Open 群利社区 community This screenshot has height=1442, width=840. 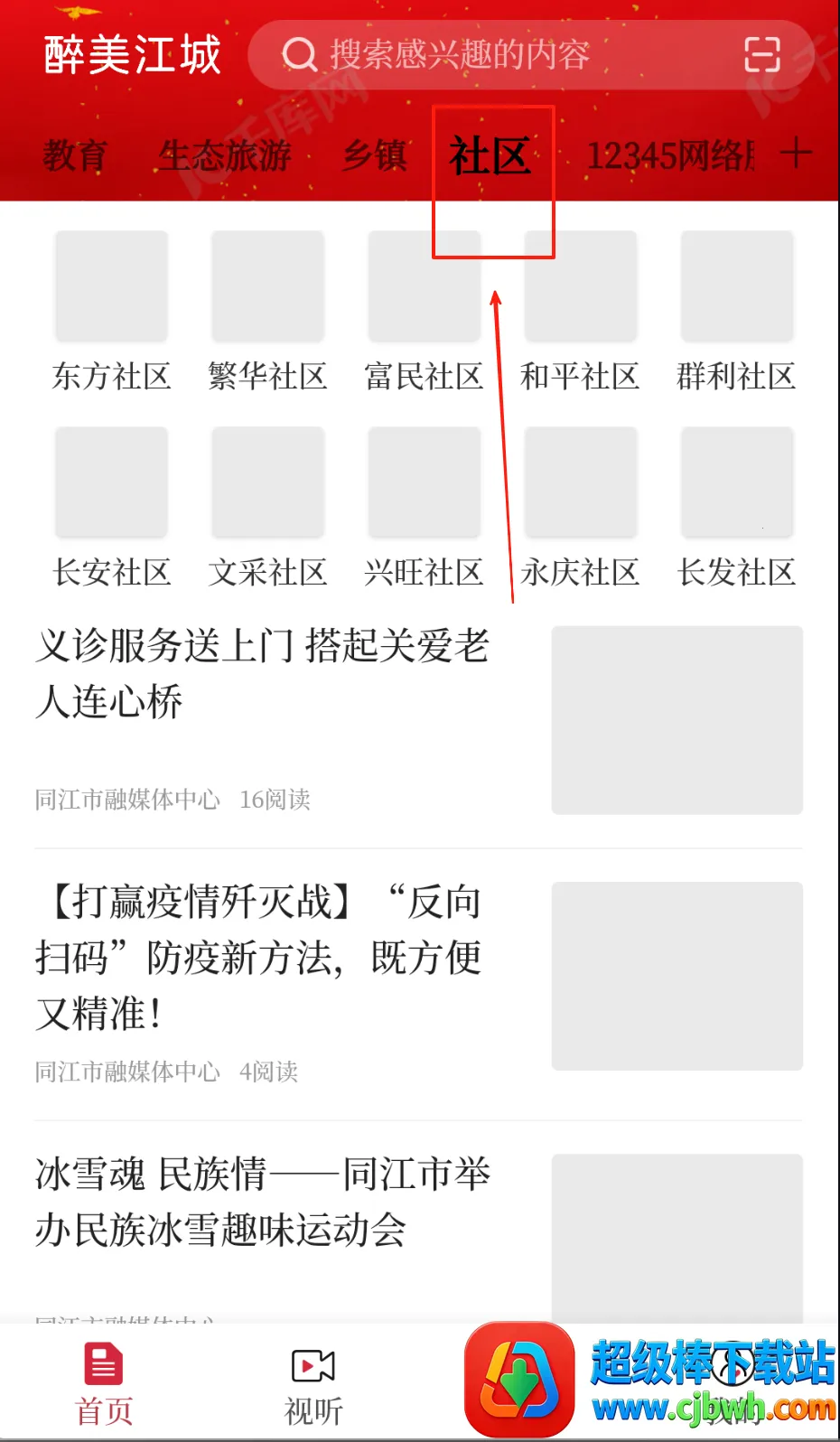coord(736,312)
